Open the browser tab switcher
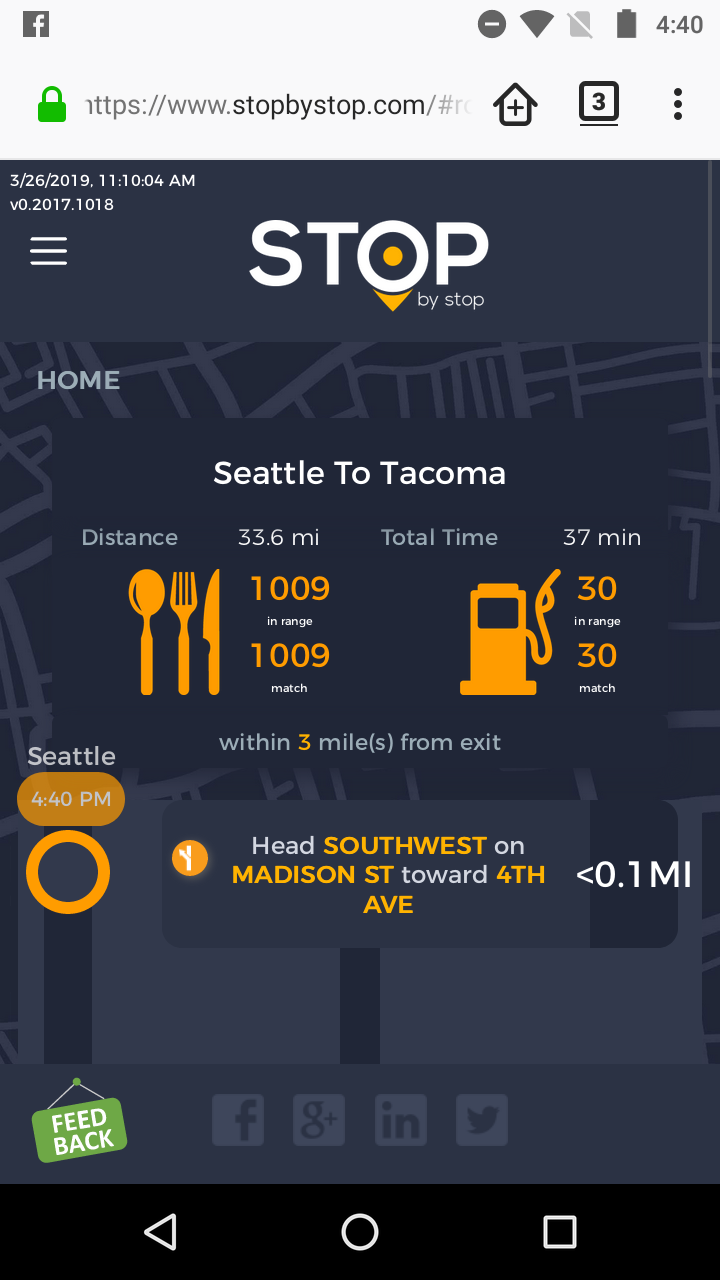720x1280 pixels. [598, 103]
